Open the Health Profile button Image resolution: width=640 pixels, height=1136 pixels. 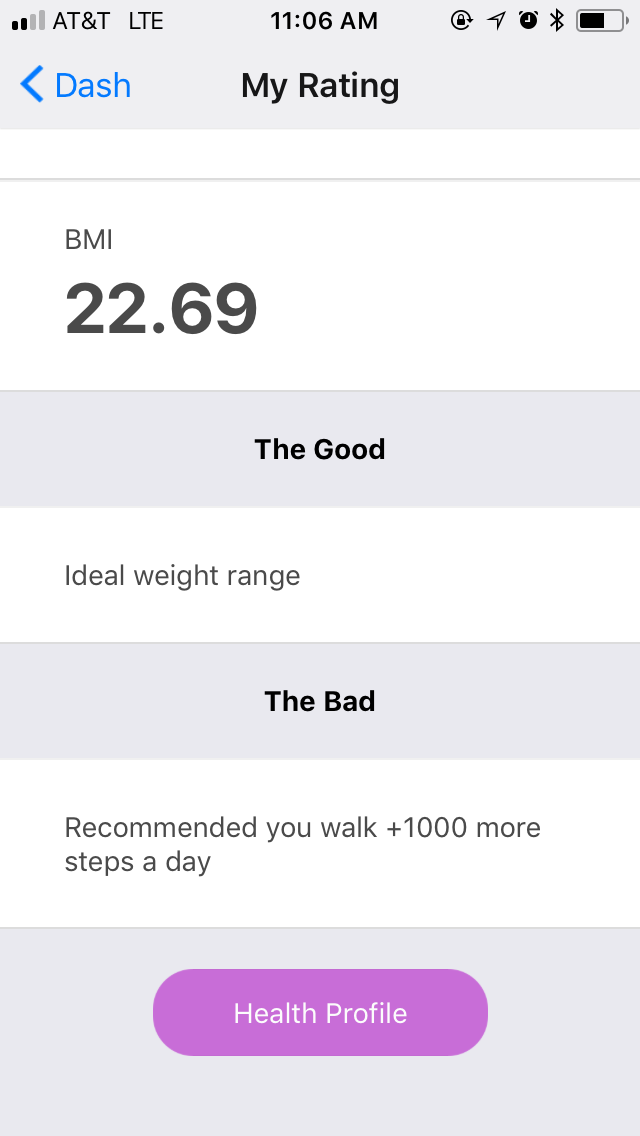point(320,1012)
